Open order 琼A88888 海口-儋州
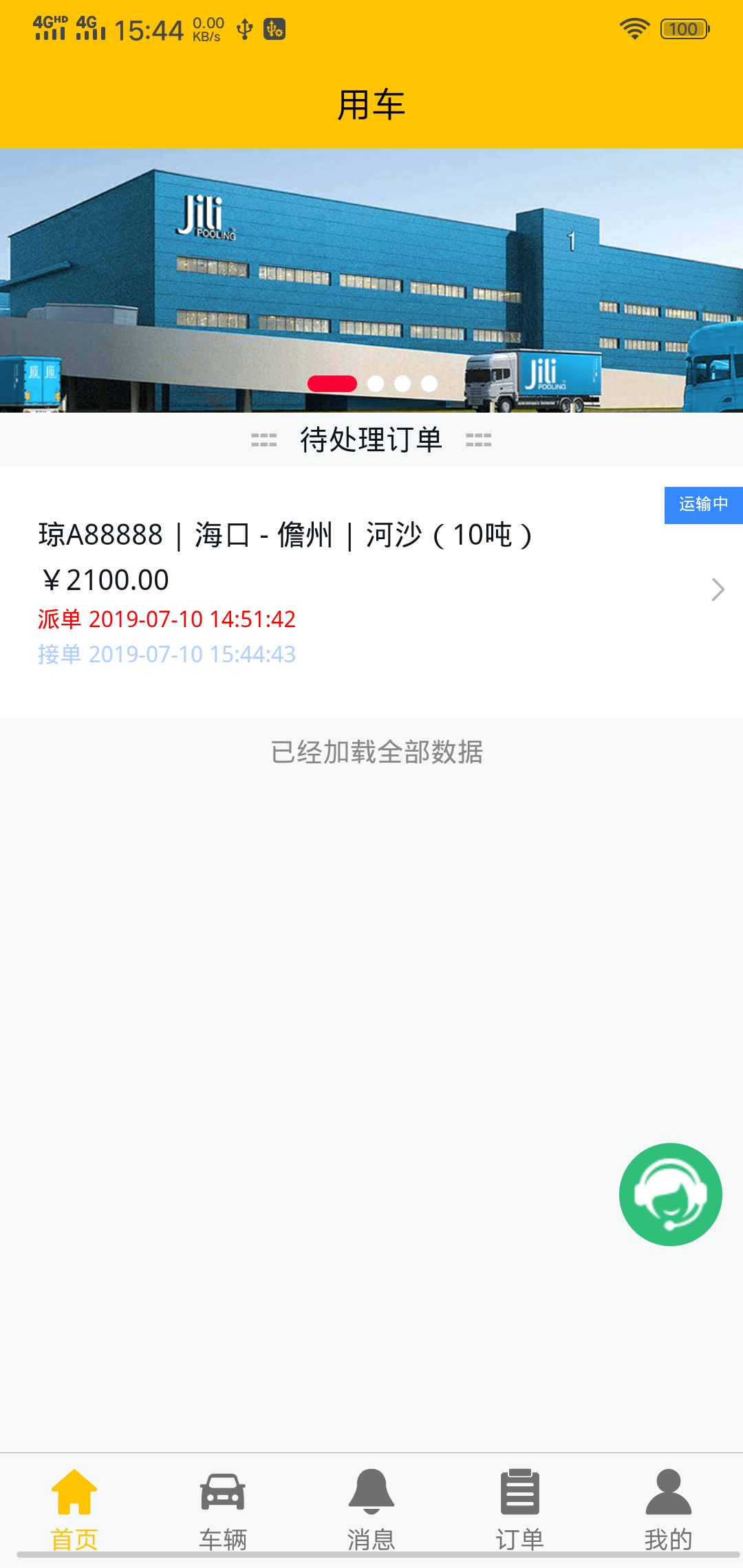 click(x=371, y=591)
